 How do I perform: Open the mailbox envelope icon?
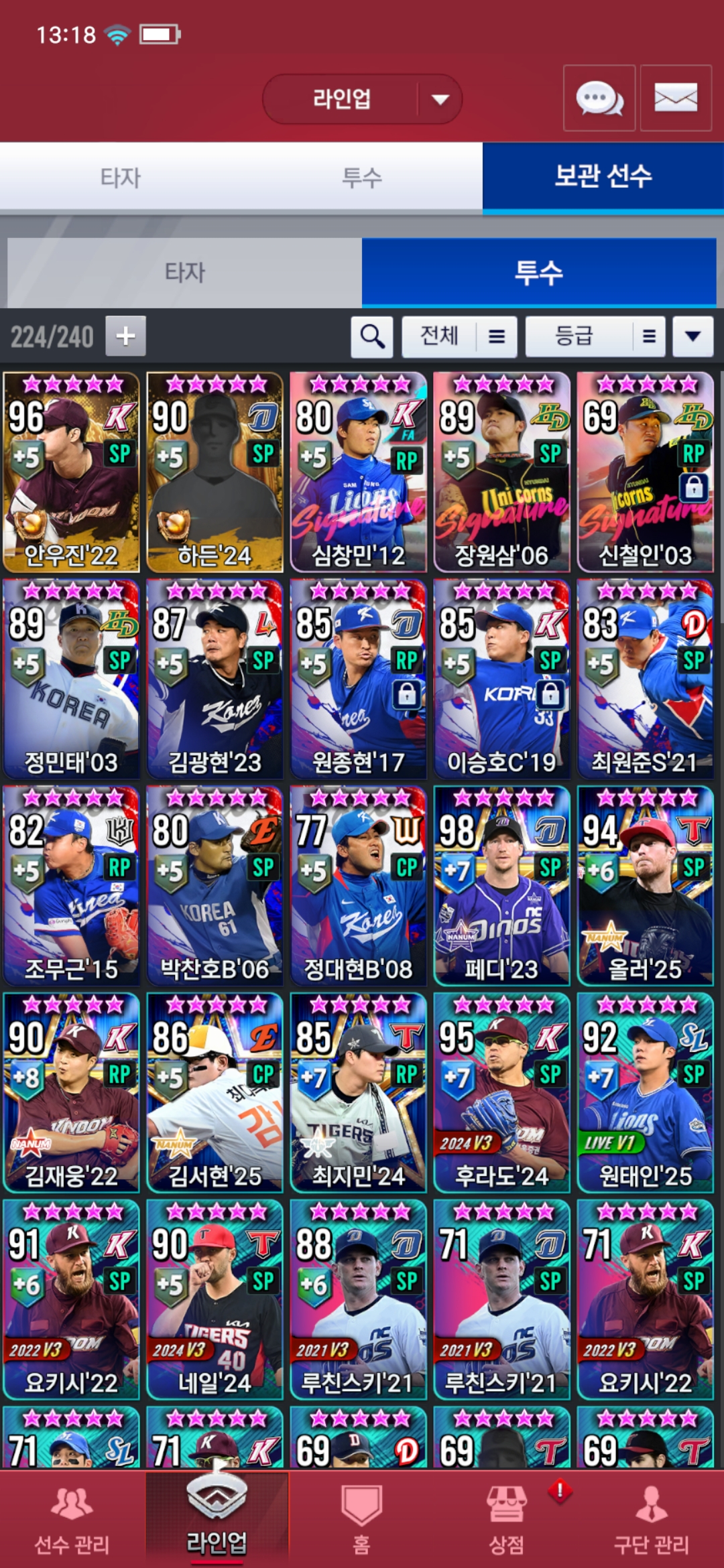coord(675,99)
